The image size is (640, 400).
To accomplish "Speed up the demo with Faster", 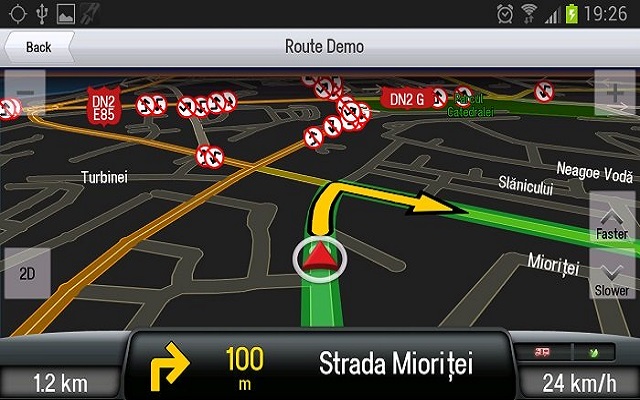I will tap(612, 218).
